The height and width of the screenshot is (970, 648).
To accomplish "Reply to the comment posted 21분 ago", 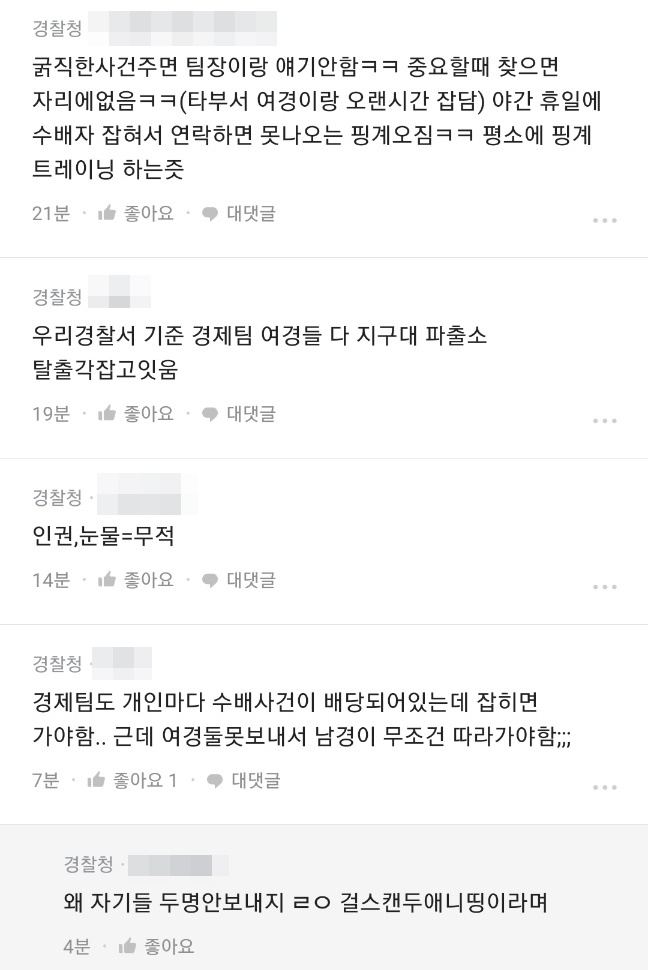I will 239,213.
